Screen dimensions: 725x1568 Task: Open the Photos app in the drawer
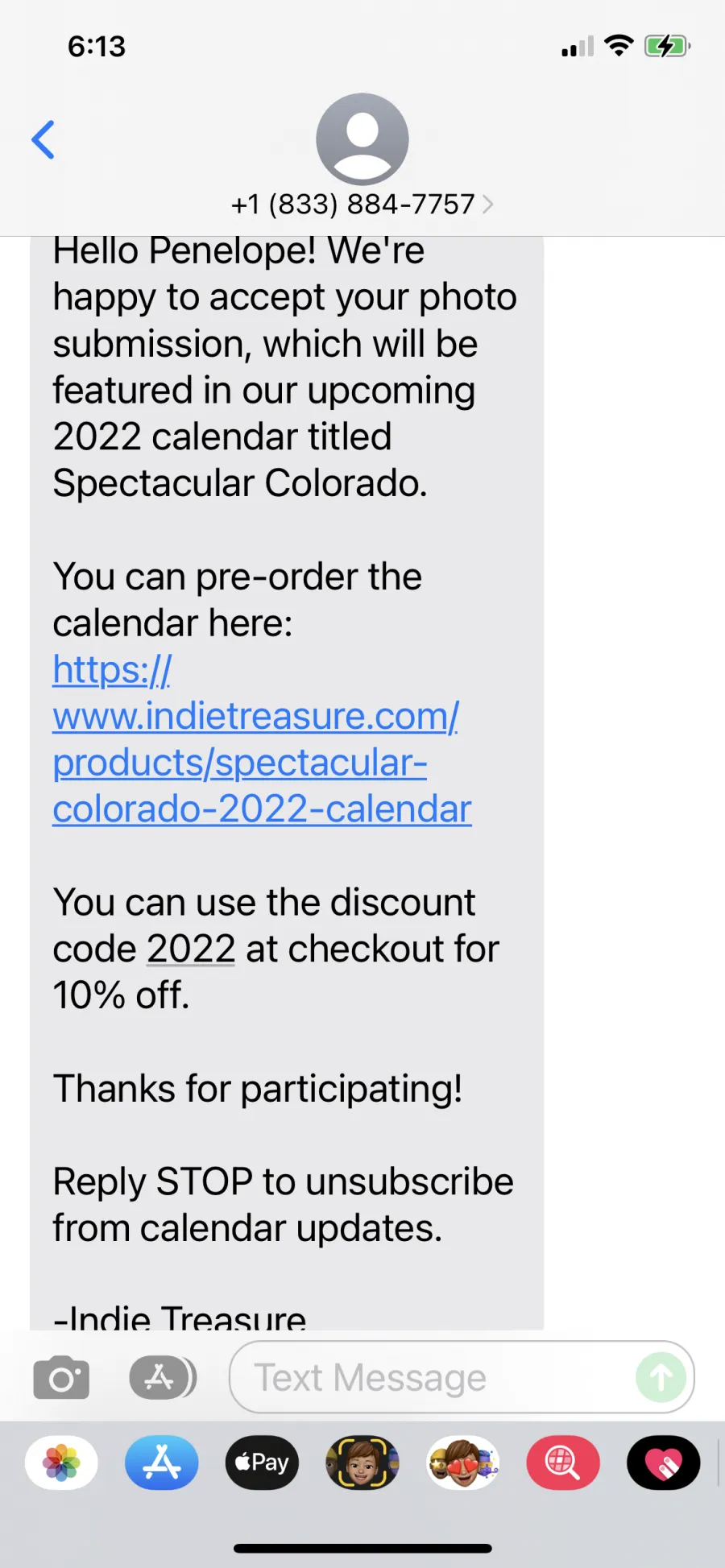pyautogui.click(x=61, y=1463)
